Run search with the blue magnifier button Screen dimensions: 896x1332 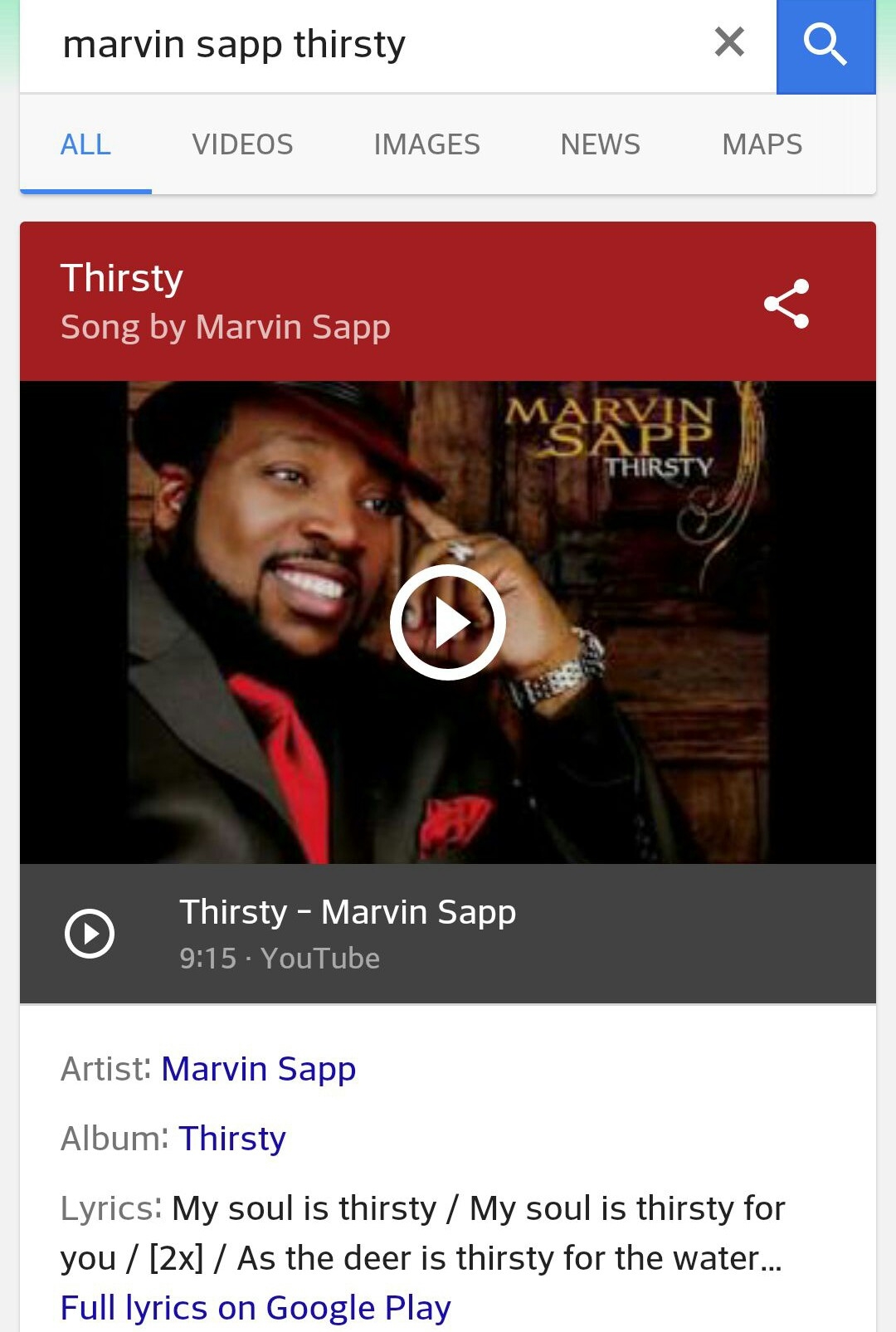tap(825, 45)
